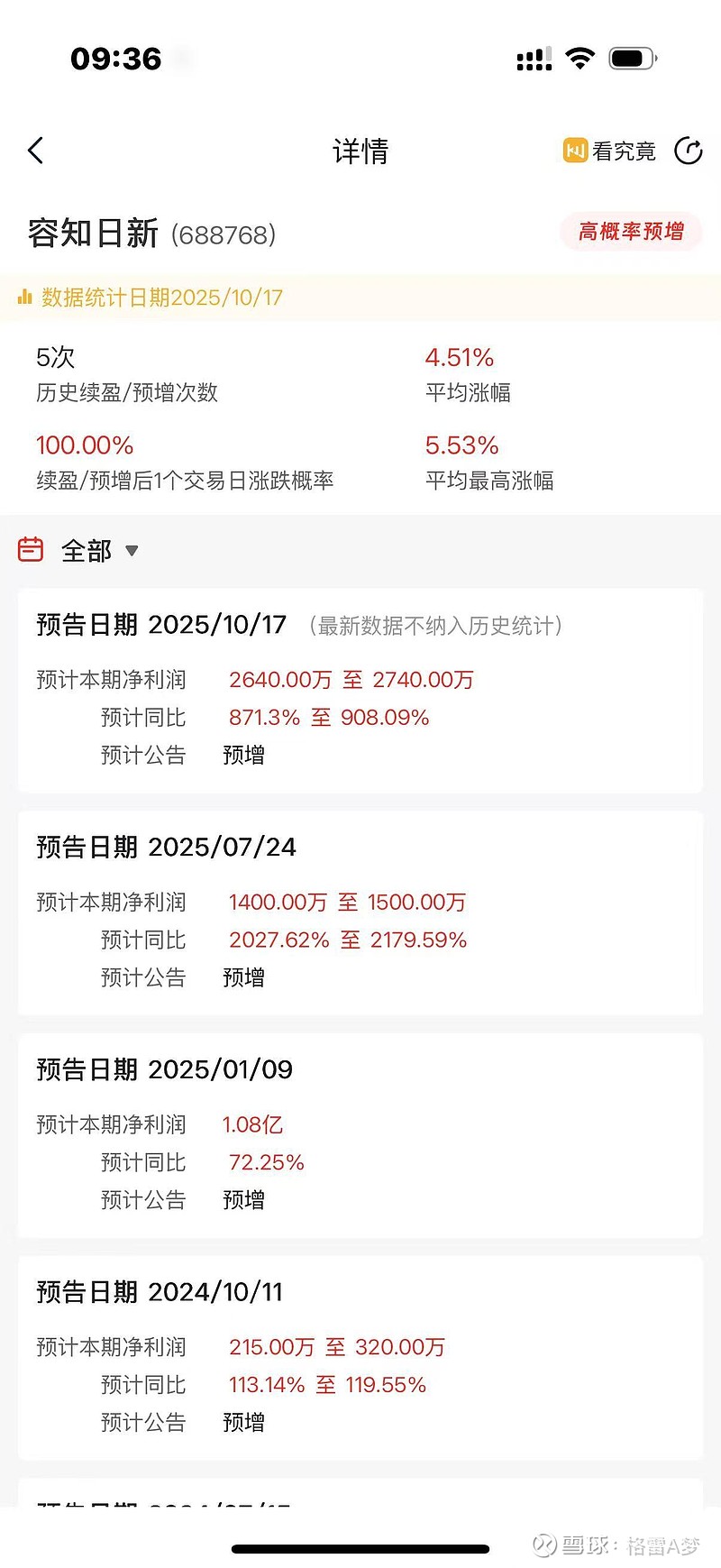This screenshot has height=1568, width=721.
Task: Open the 看究竟 link
Action: tap(623, 150)
